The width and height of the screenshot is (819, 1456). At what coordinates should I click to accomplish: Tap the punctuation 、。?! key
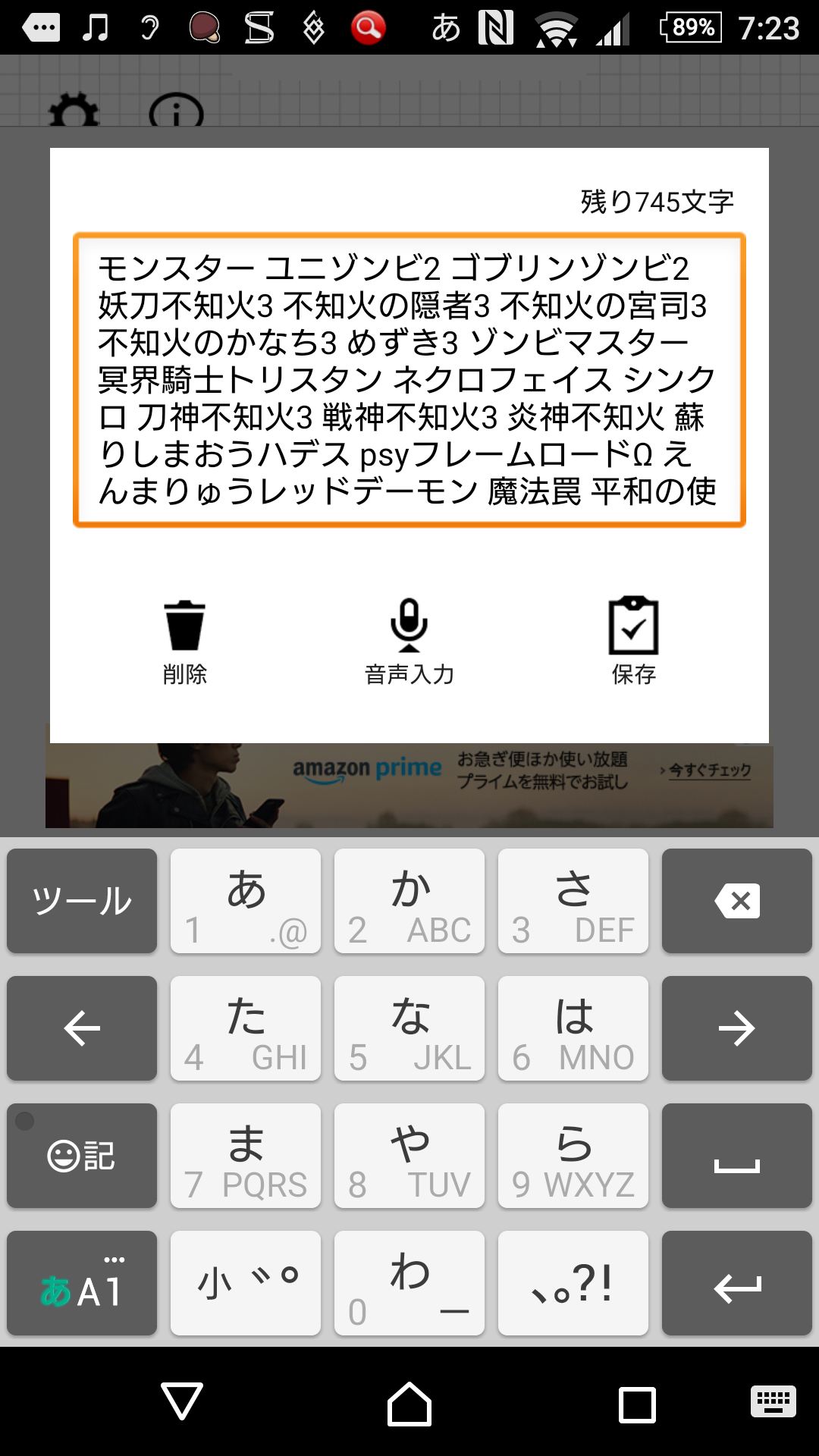tap(573, 1283)
